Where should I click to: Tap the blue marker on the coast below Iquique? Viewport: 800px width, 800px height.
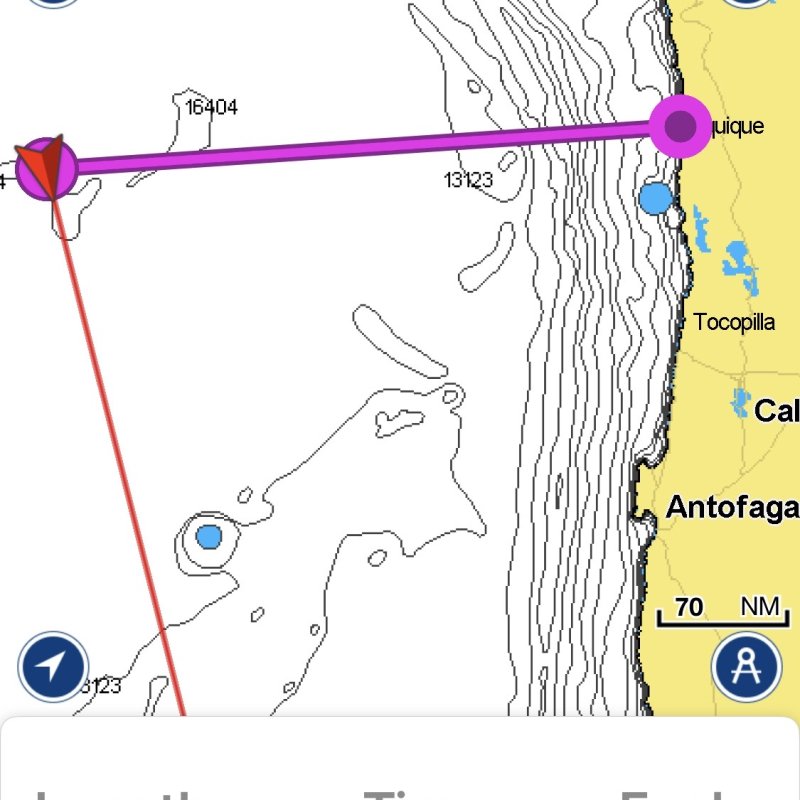tap(655, 198)
